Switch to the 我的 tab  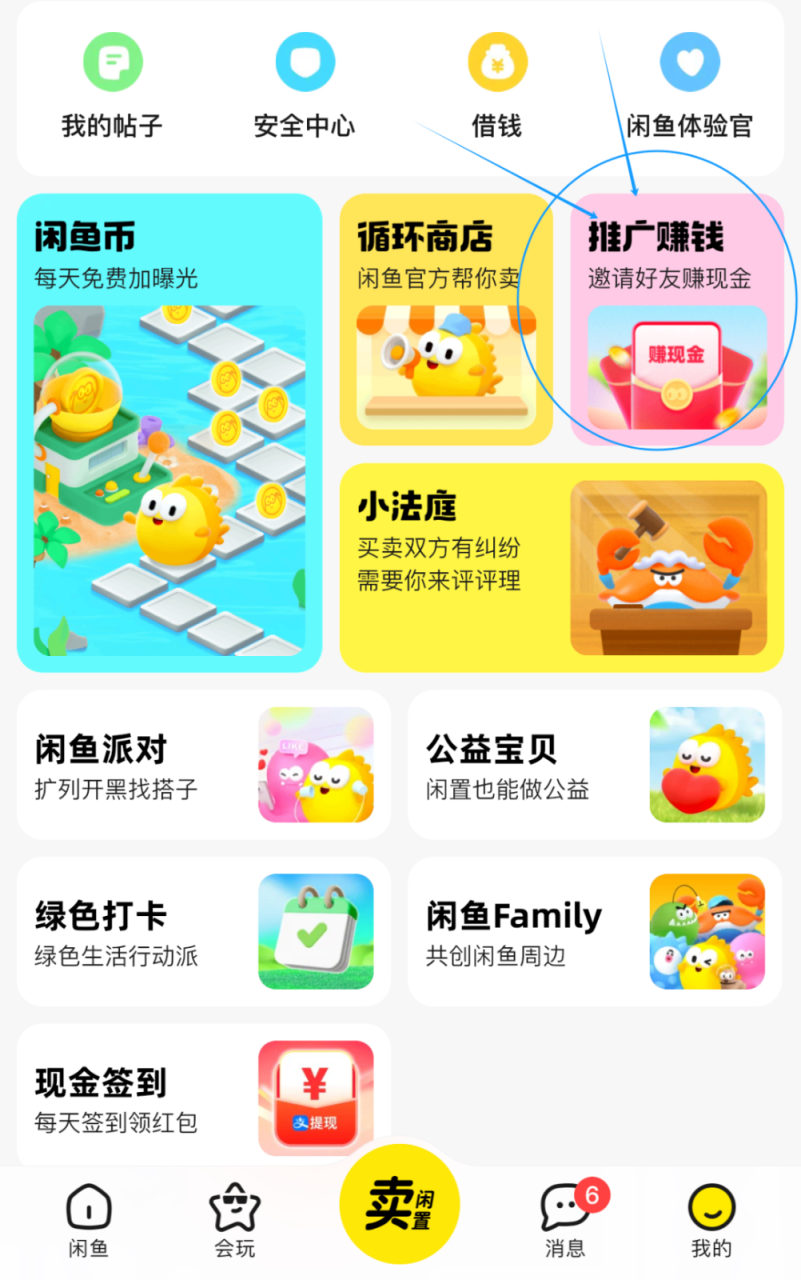pos(711,1220)
